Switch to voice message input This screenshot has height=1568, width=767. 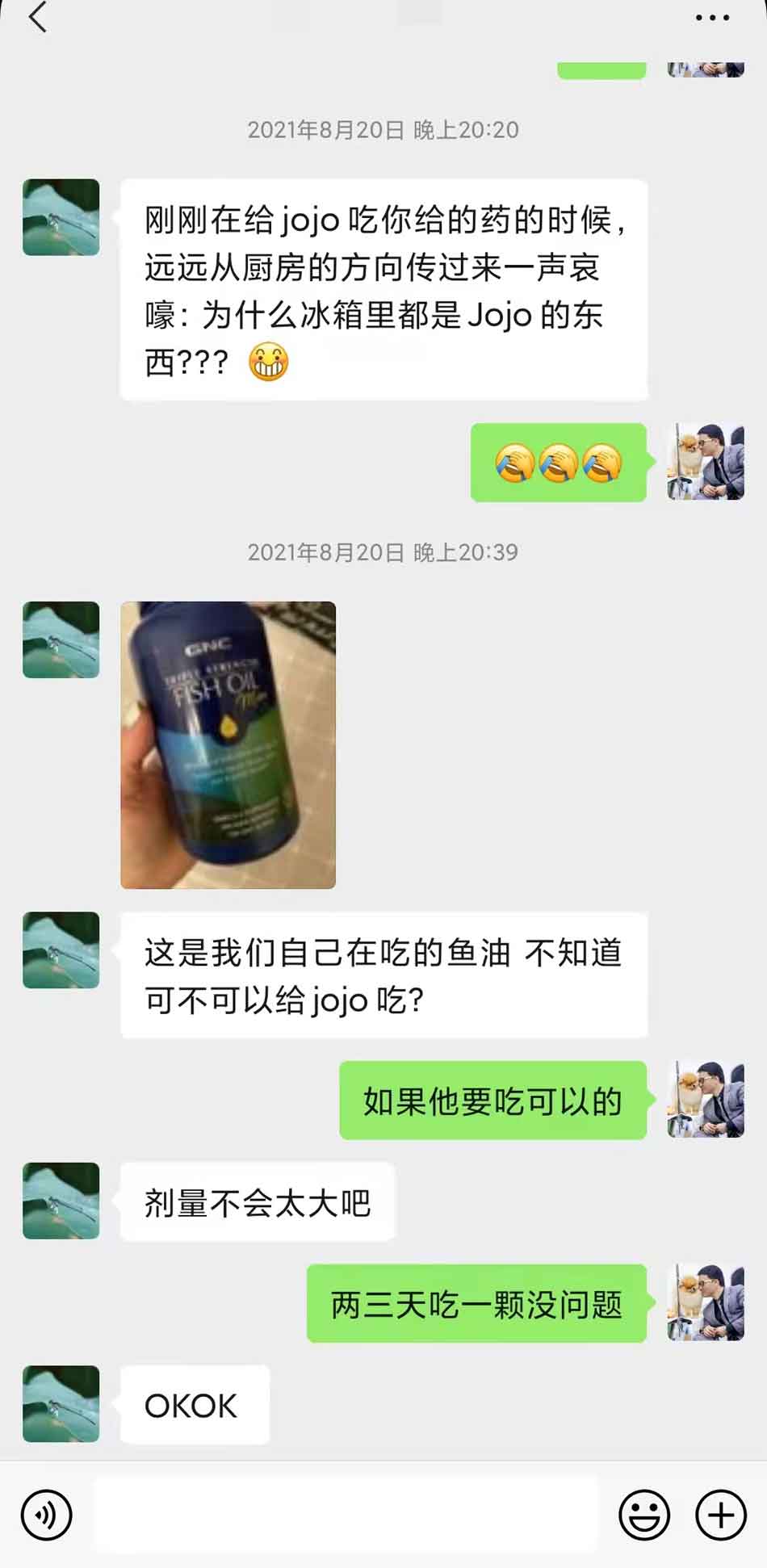click(x=47, y=1515)
